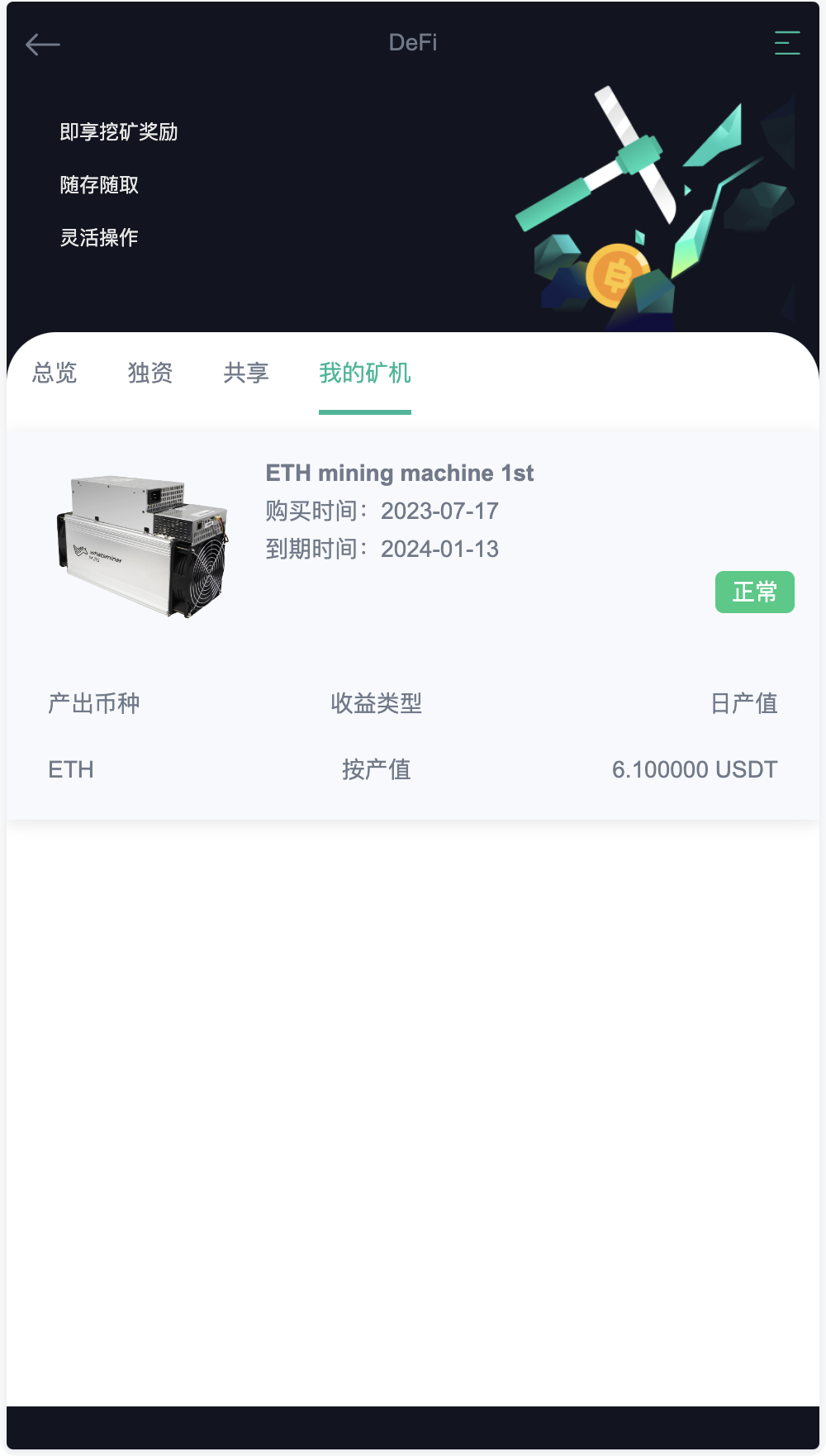Click the 6.100000 USDT daily output value
The image size is (826, 1456).
click(693, 769)
